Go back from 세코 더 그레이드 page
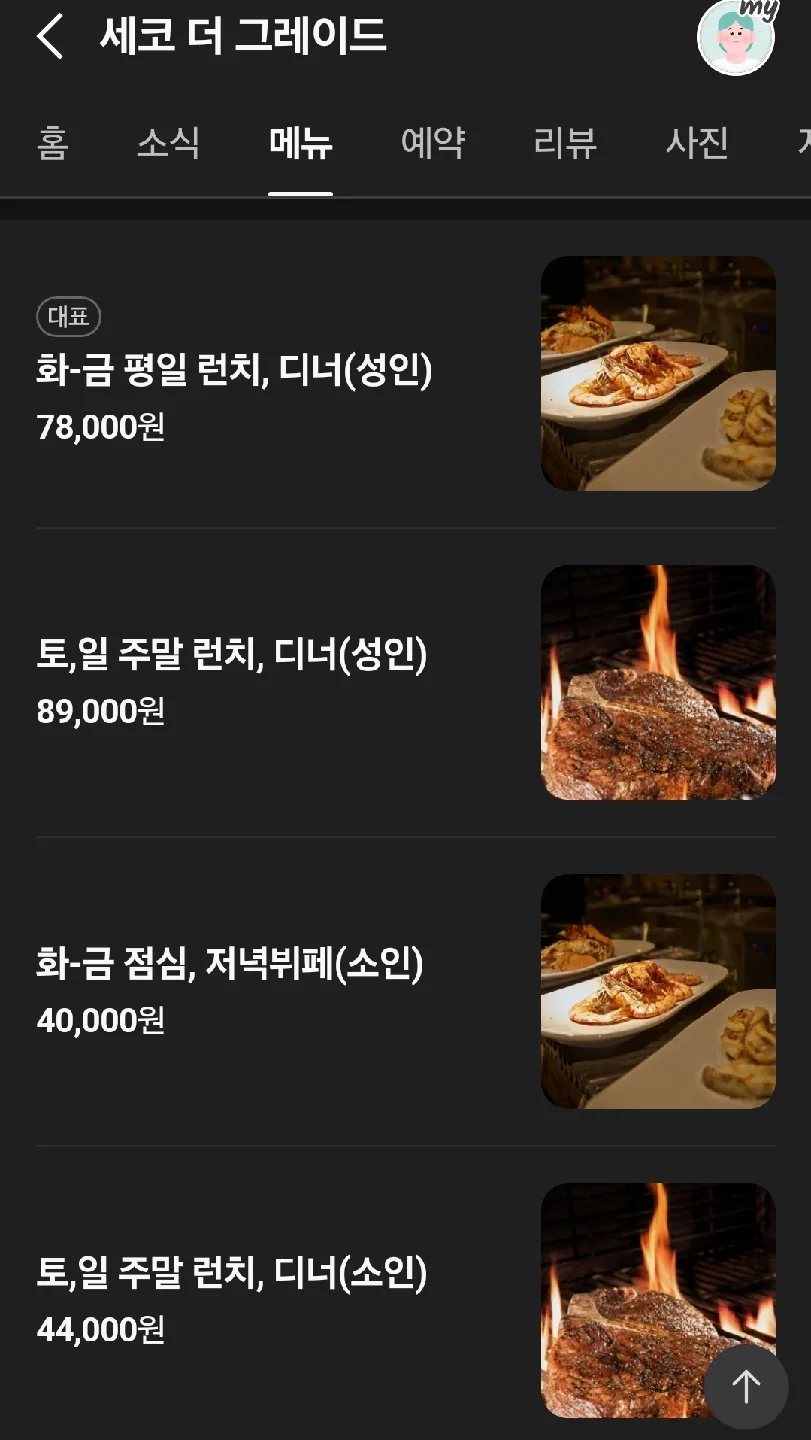The image size is (811, 1440). click(x=50, y=37)
